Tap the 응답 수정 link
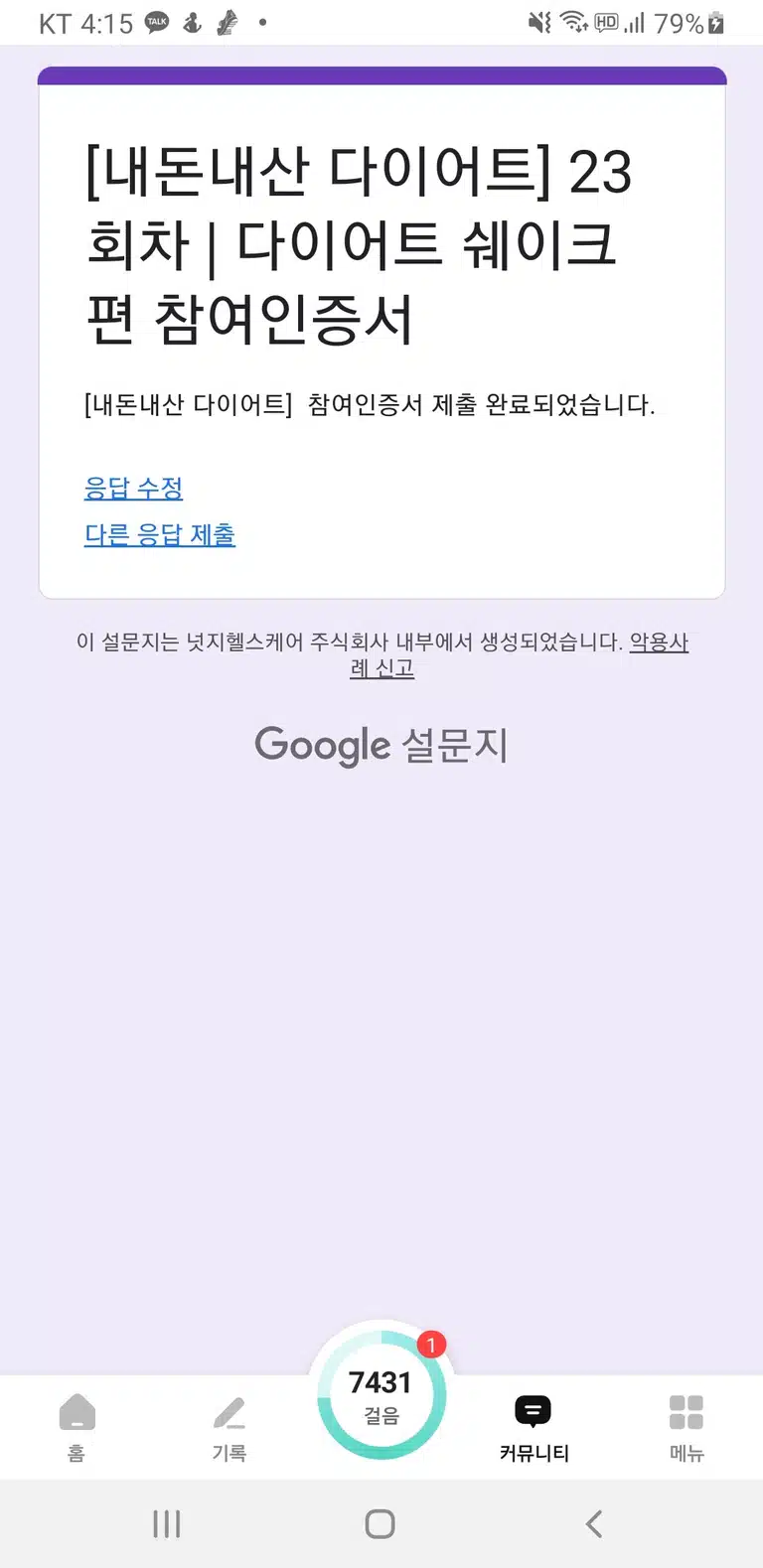Image resolution: width=763 pixels, height=1568 pixels. 133,488
